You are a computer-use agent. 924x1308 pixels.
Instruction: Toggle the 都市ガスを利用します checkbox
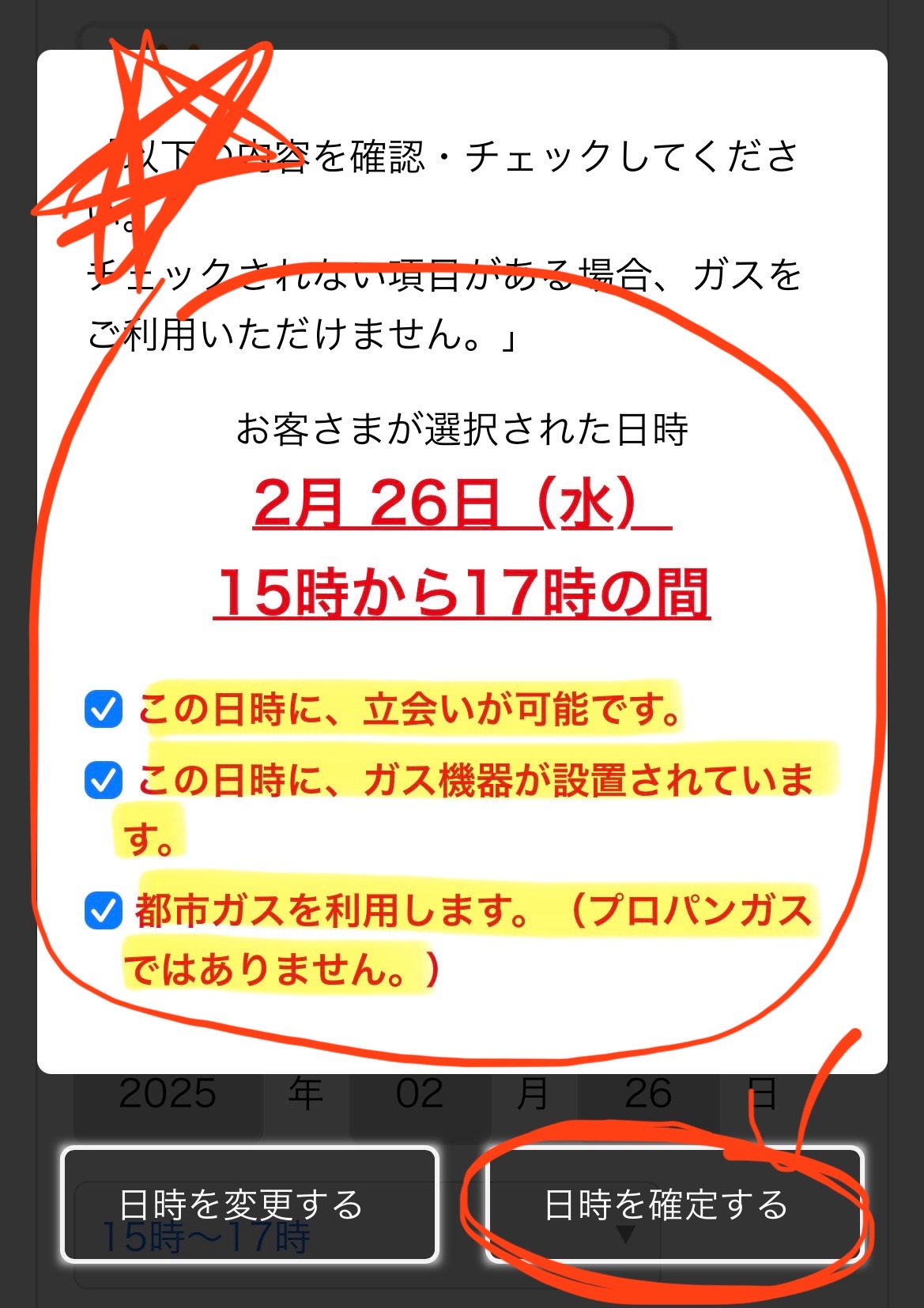pos(104,910)
